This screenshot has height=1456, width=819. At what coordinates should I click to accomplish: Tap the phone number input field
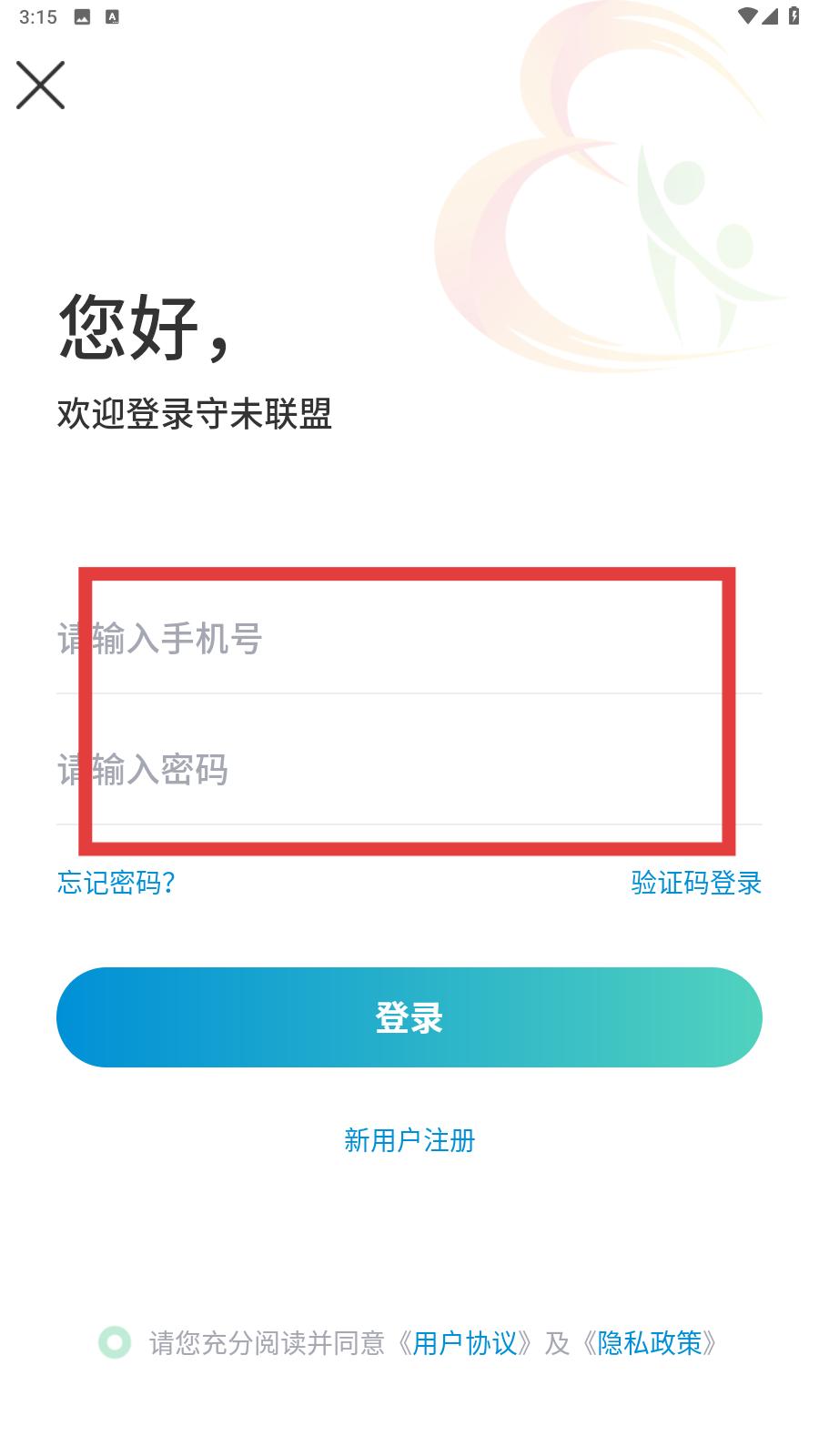click(x=409, y=639)
